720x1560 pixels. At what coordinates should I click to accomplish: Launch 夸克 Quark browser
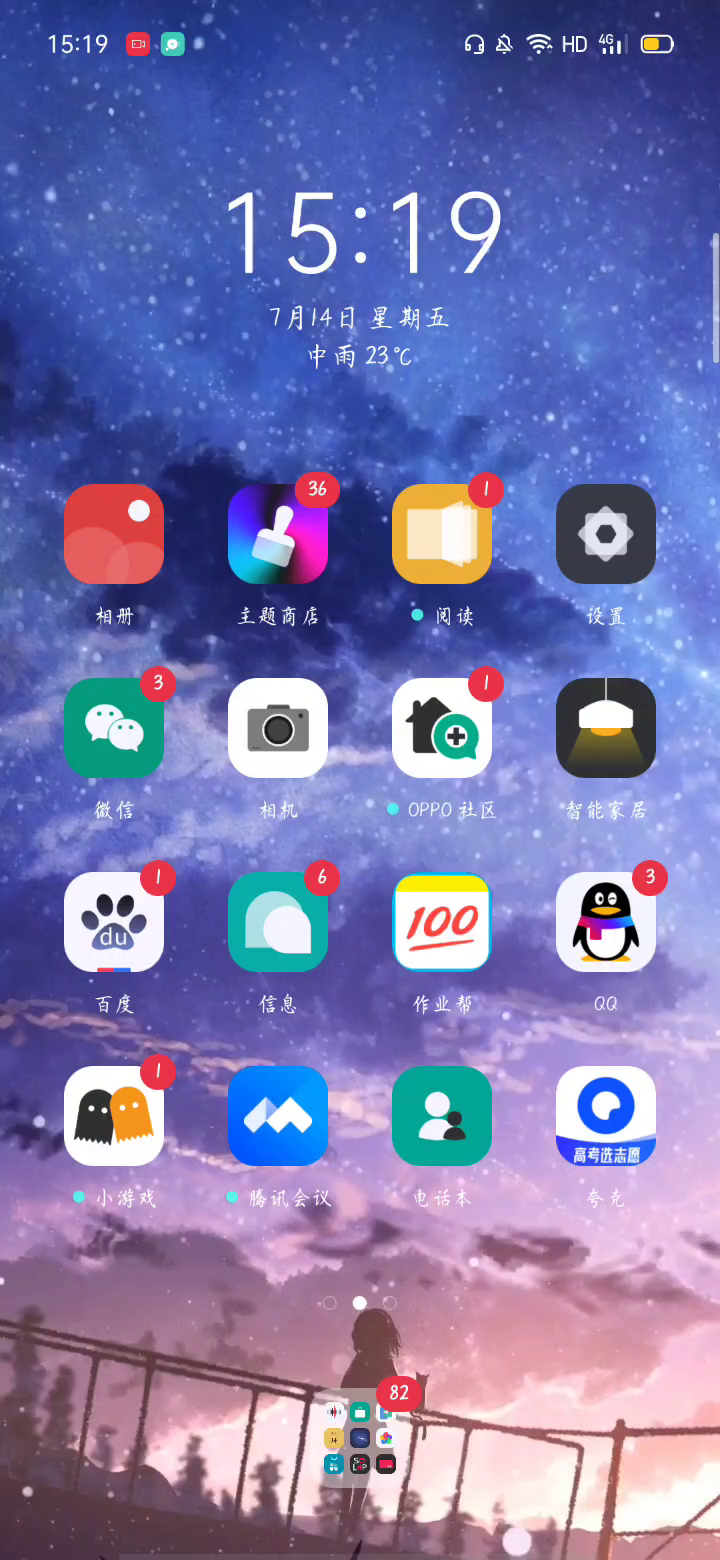click(x=606, y=1116)
